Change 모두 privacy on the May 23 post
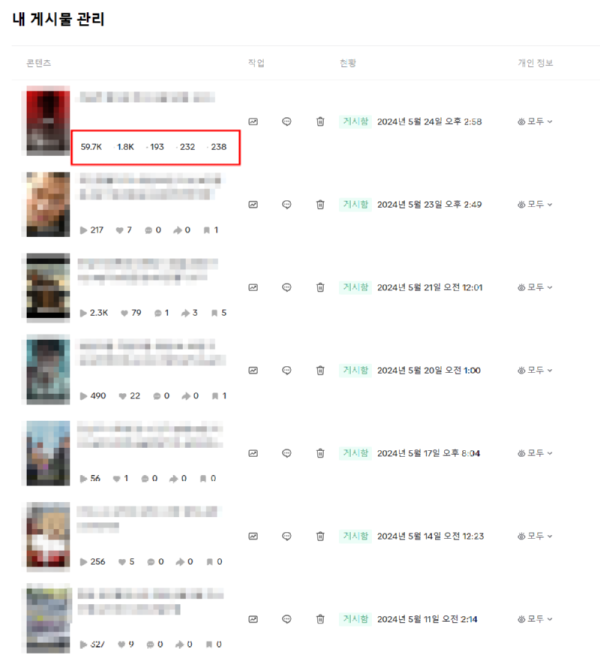 coord(536,204)
